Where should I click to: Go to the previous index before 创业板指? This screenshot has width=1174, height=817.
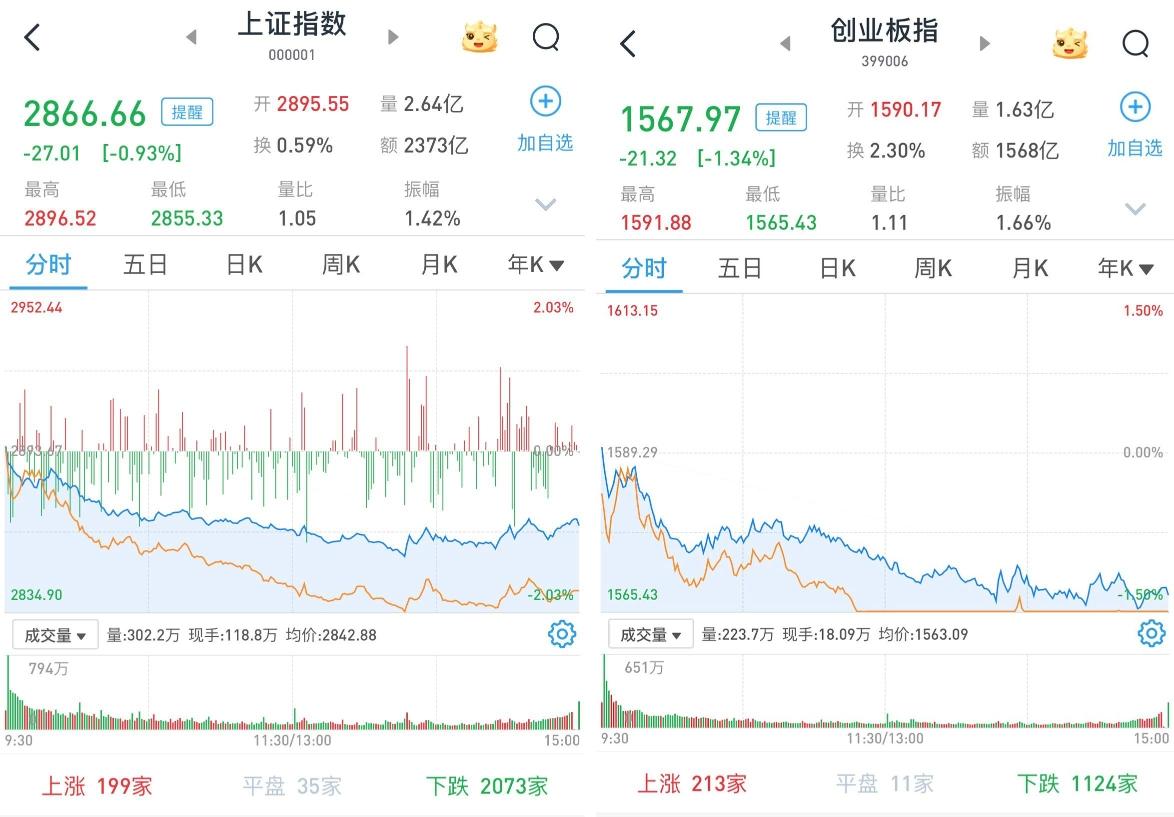click(785, 43)
